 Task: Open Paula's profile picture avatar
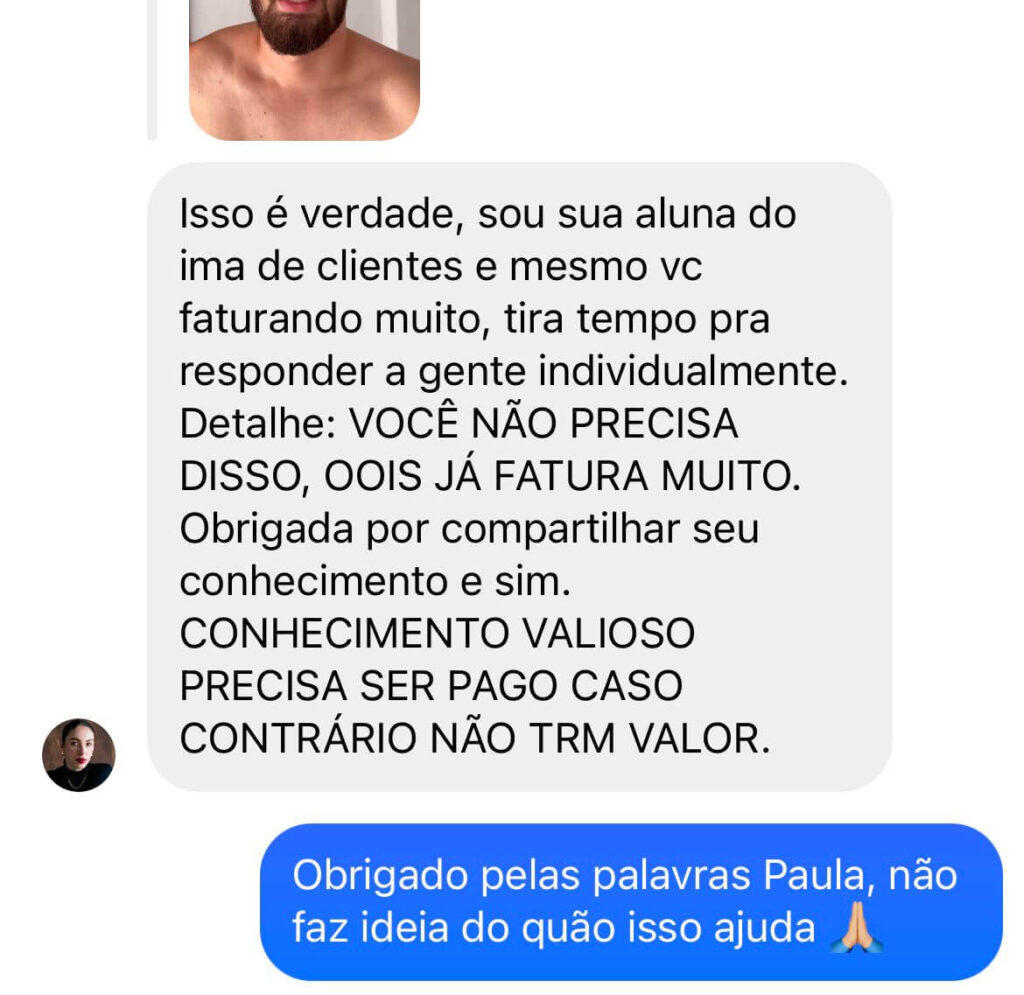point(79,755)
